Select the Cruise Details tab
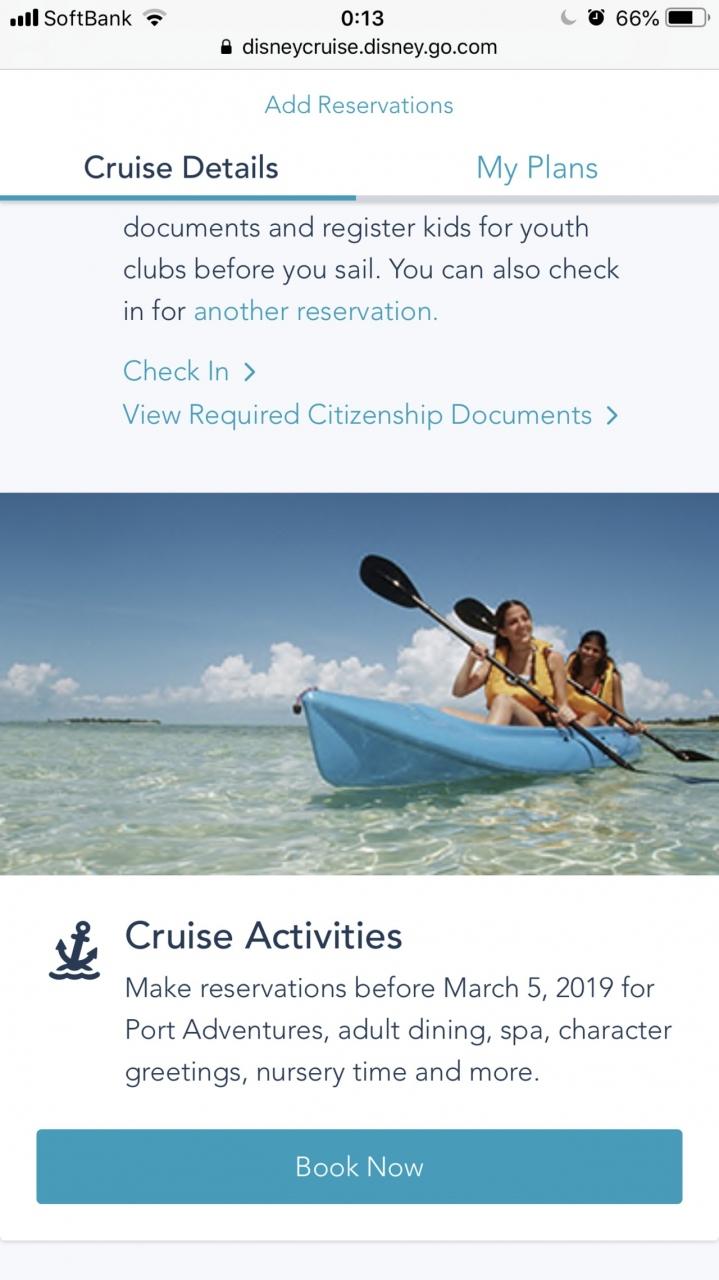719x1280 pixels. 181,167
